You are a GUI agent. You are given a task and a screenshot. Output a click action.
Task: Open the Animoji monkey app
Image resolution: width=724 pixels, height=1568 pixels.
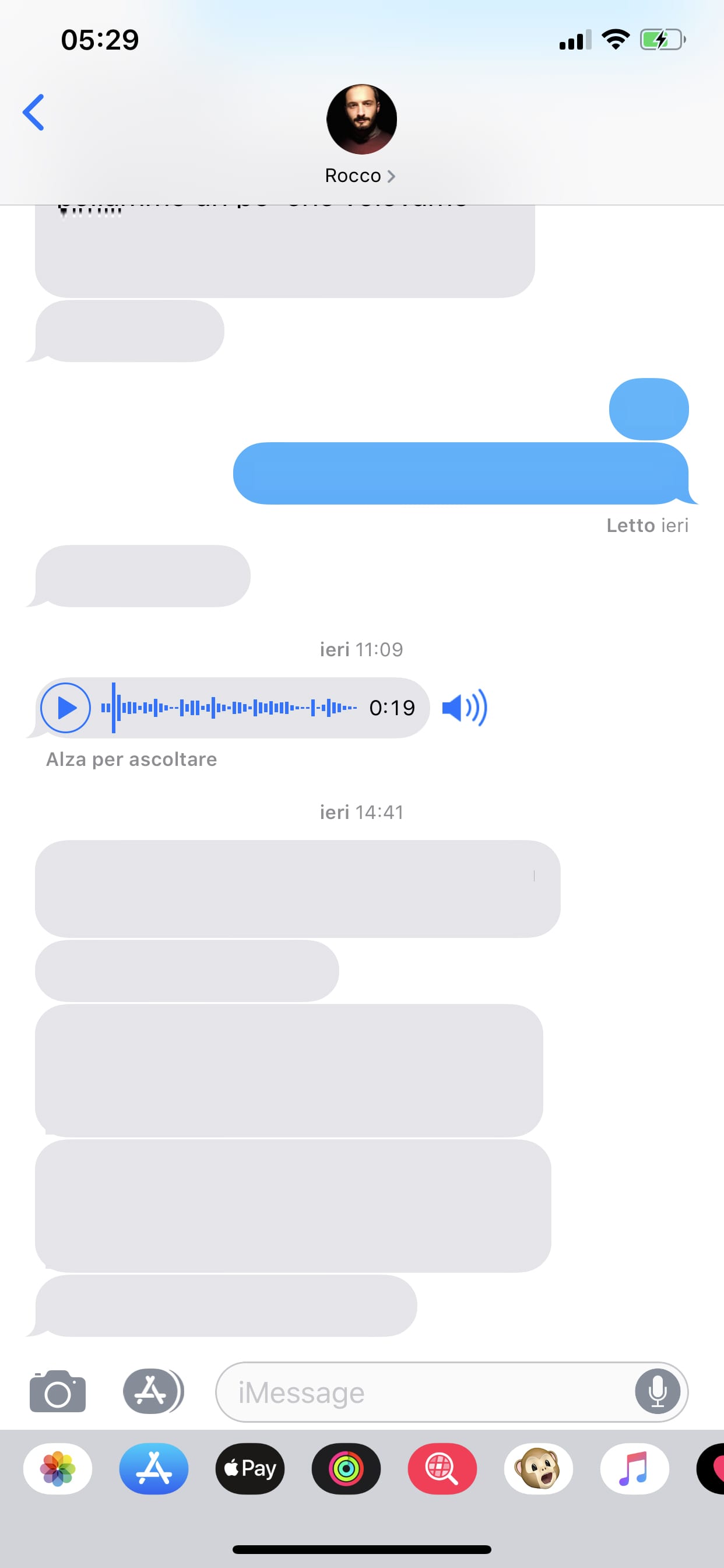click(x=539, y=1469)
